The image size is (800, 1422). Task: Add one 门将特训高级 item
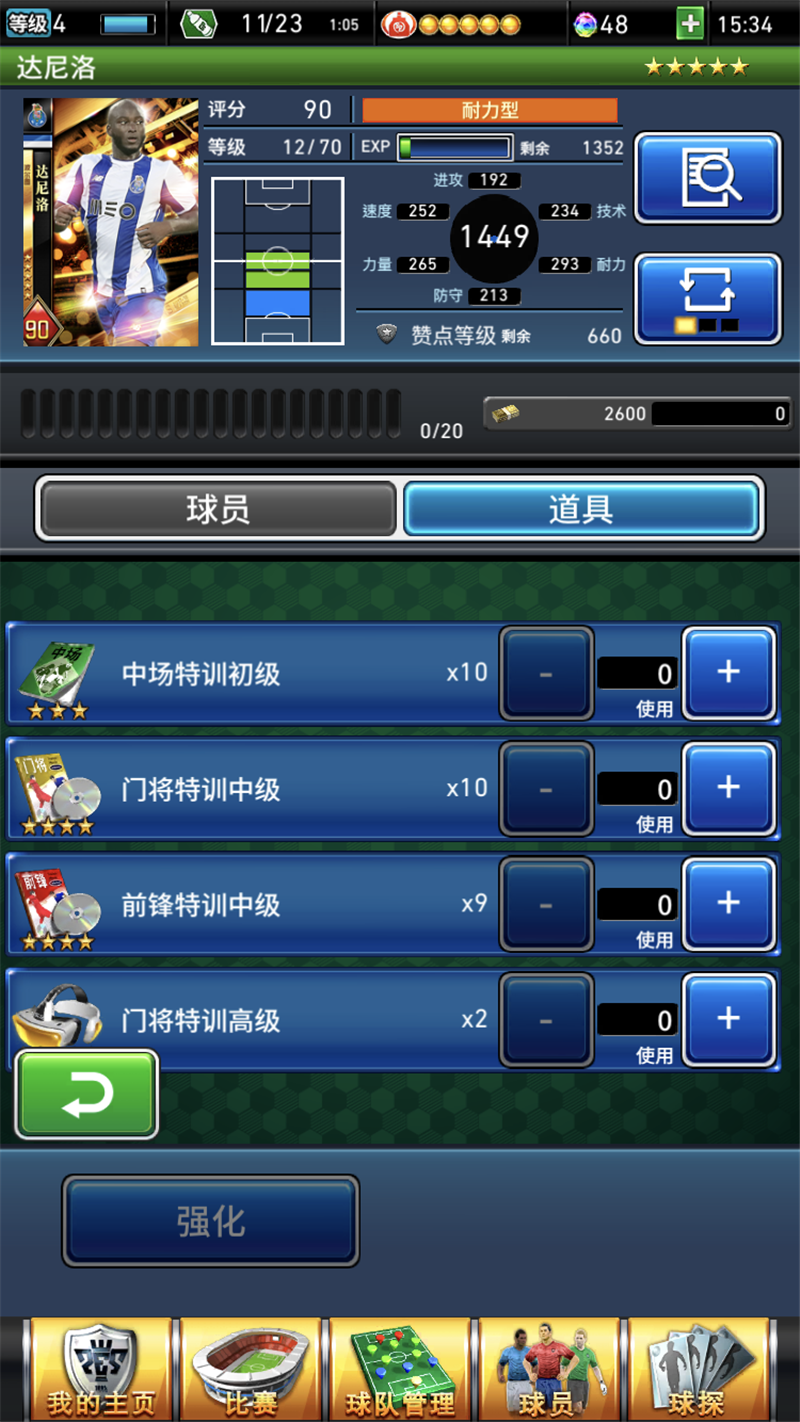click(x=728, y=1020)
